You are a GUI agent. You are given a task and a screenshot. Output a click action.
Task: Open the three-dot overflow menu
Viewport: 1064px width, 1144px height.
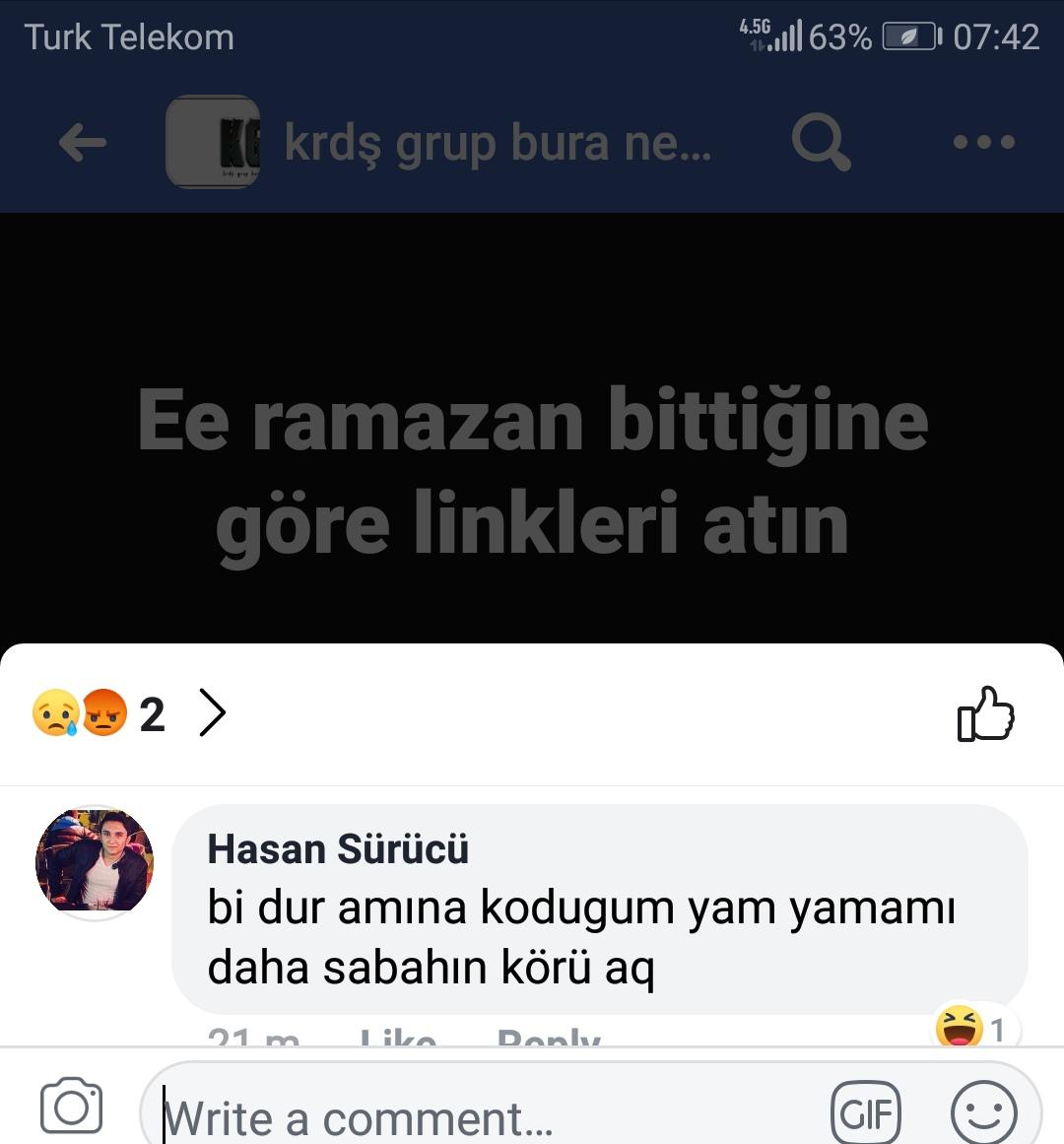click(983, 143)
